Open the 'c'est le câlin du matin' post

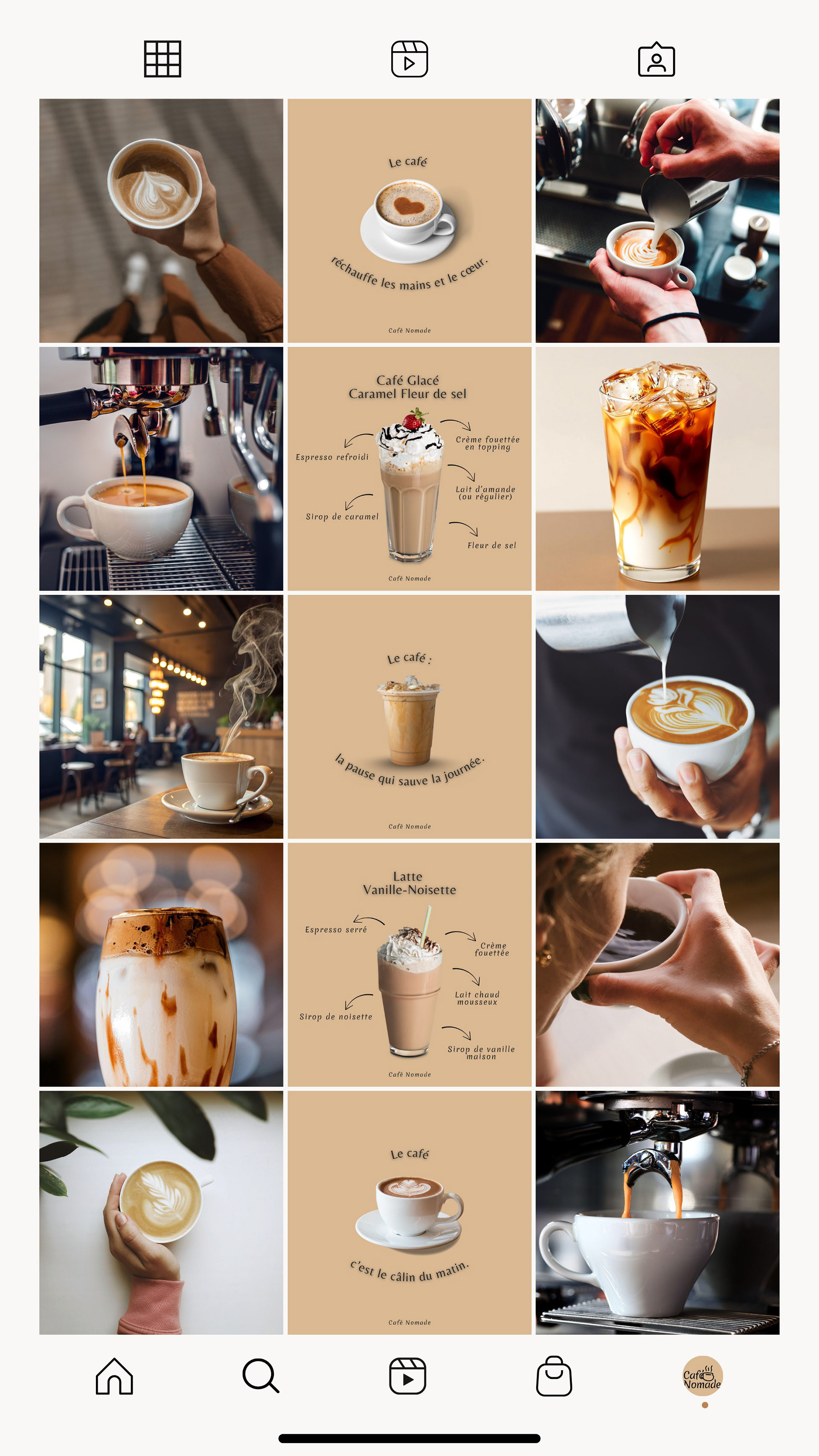(x=409, y=1213)
